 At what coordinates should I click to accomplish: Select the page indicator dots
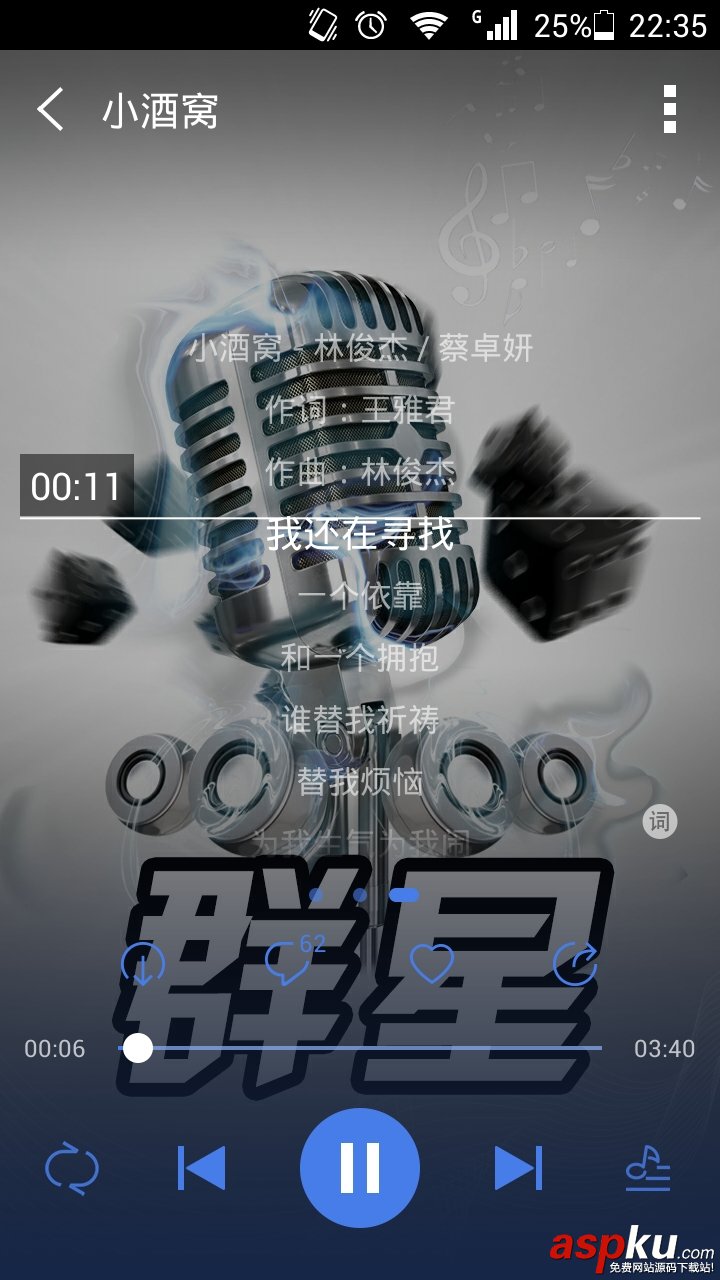(362, 894)
